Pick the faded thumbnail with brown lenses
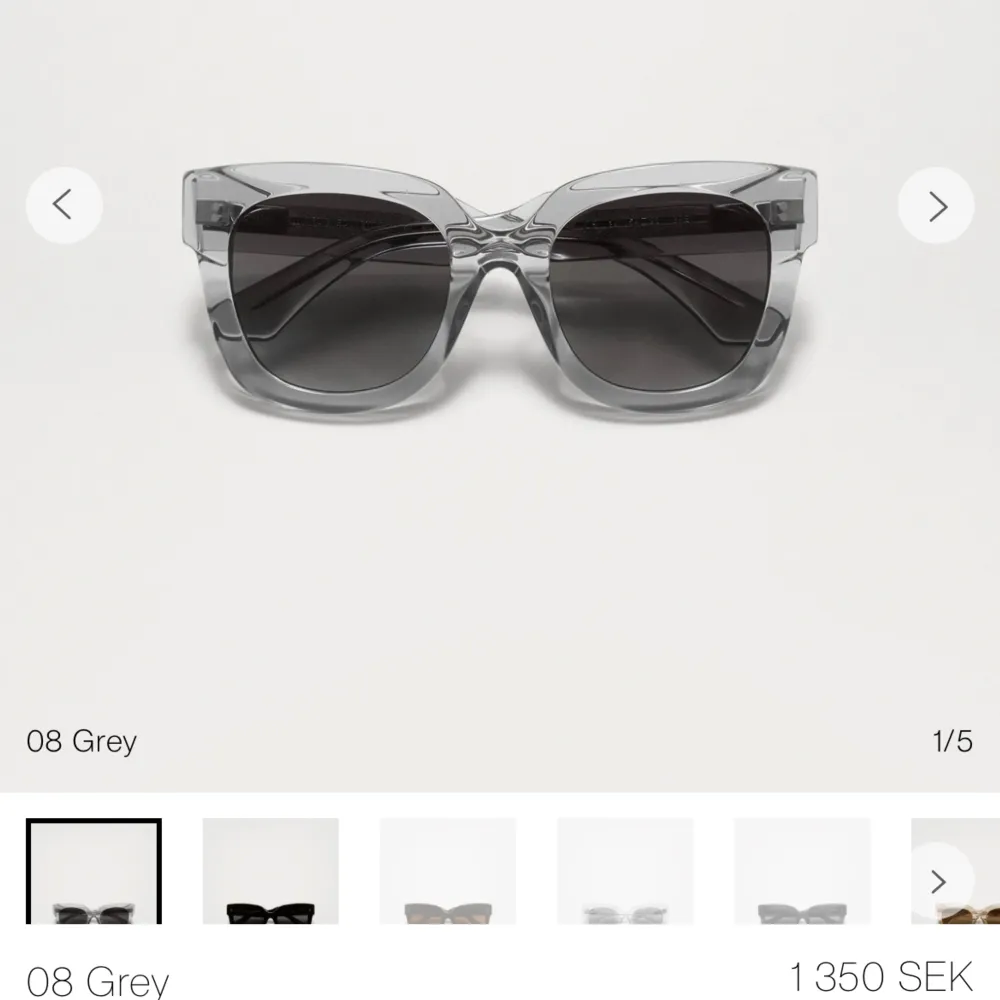 coord(447,872)
